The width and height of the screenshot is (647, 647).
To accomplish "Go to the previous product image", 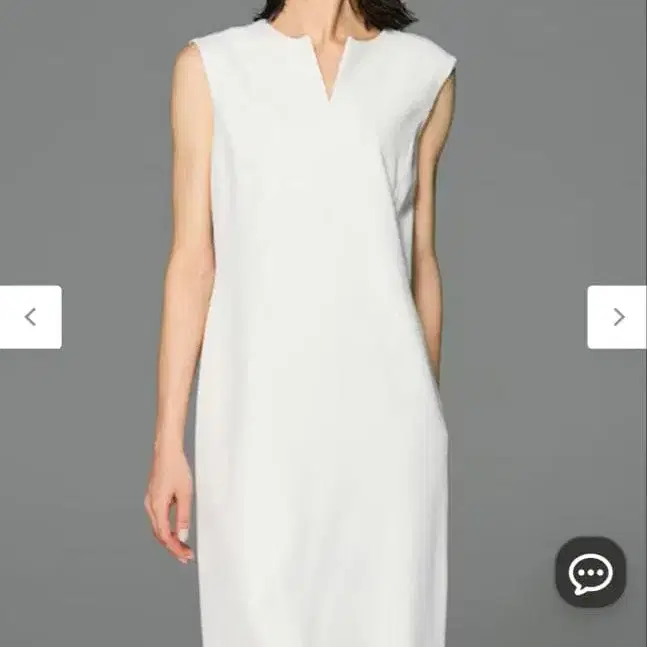I will tap(30, 317).
